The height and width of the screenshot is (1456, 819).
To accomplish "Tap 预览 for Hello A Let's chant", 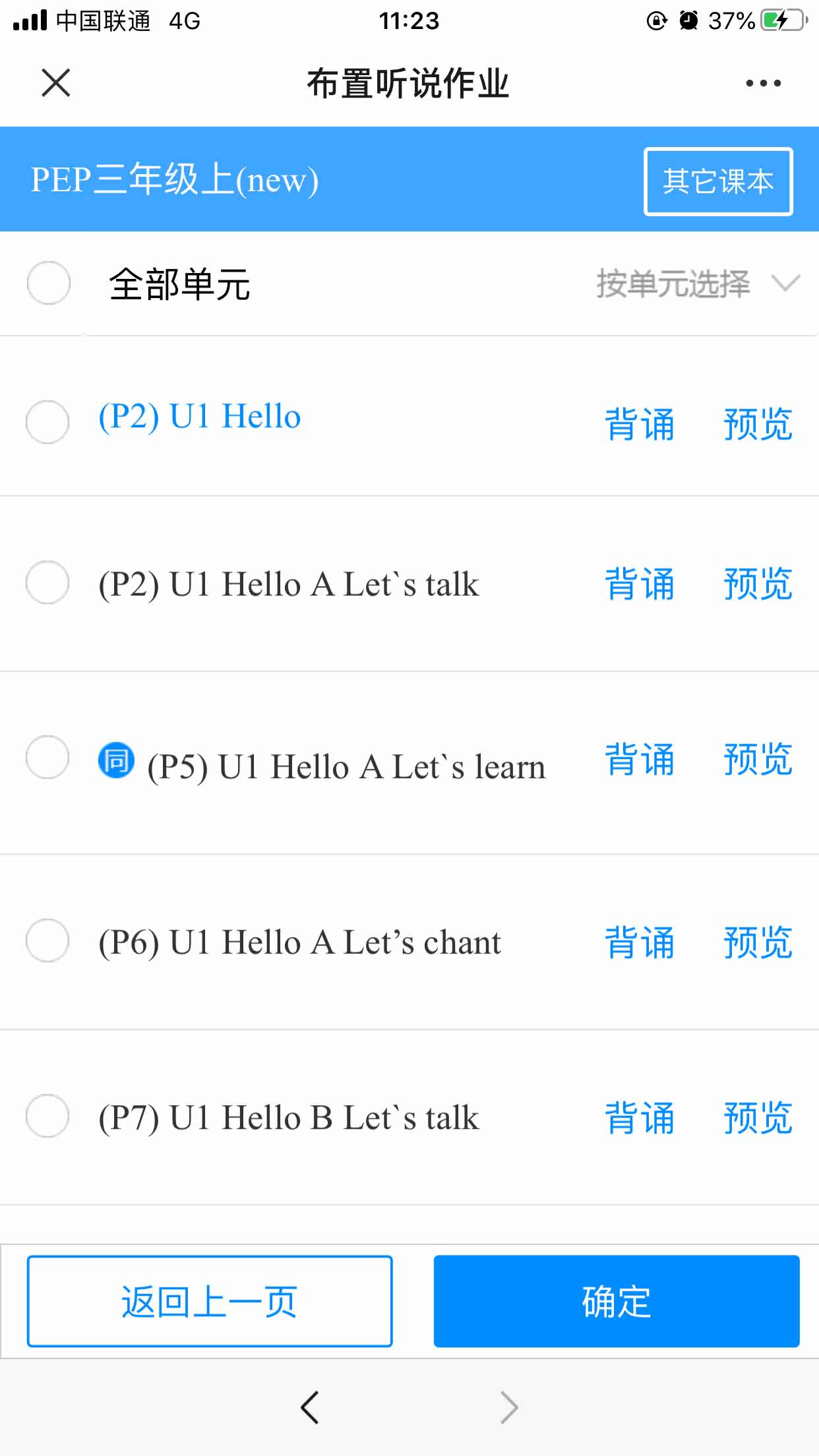I will point(758,942).
